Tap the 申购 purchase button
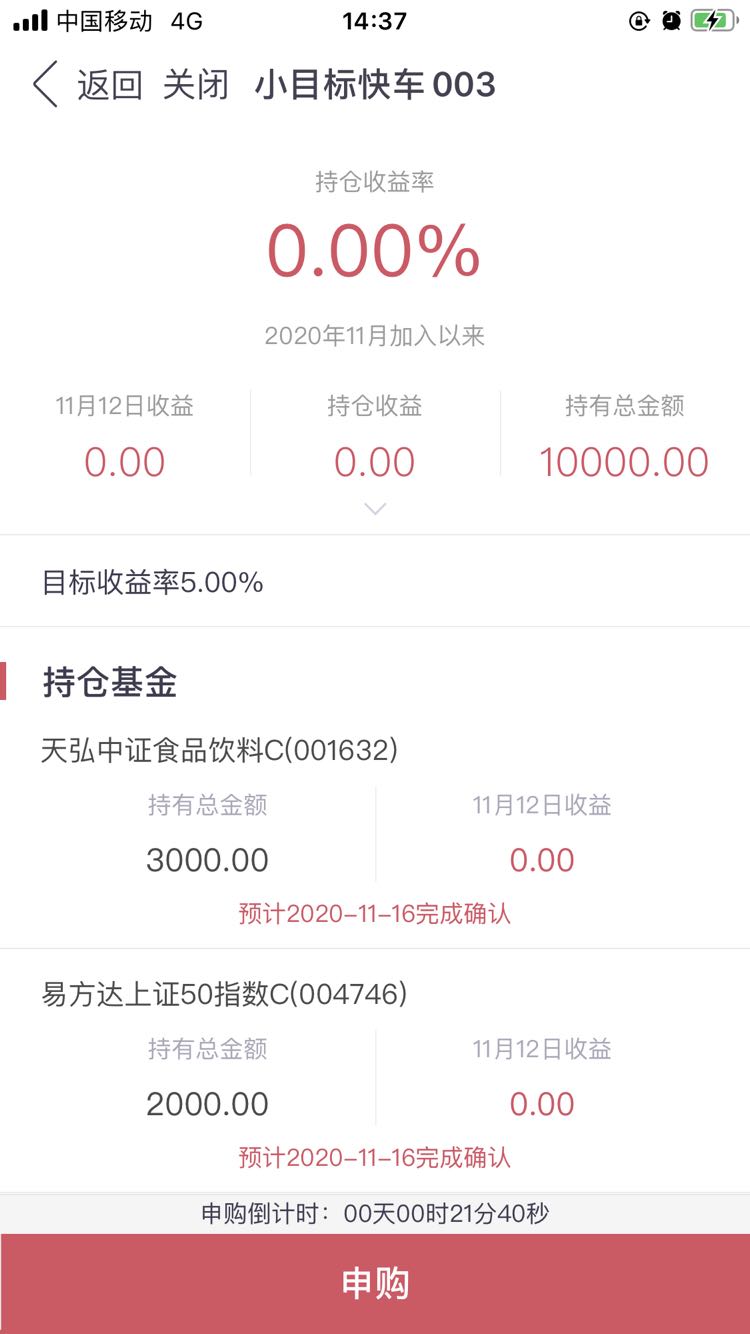The width and height of the screenshot is (750, 1334). coord(375,1284)
